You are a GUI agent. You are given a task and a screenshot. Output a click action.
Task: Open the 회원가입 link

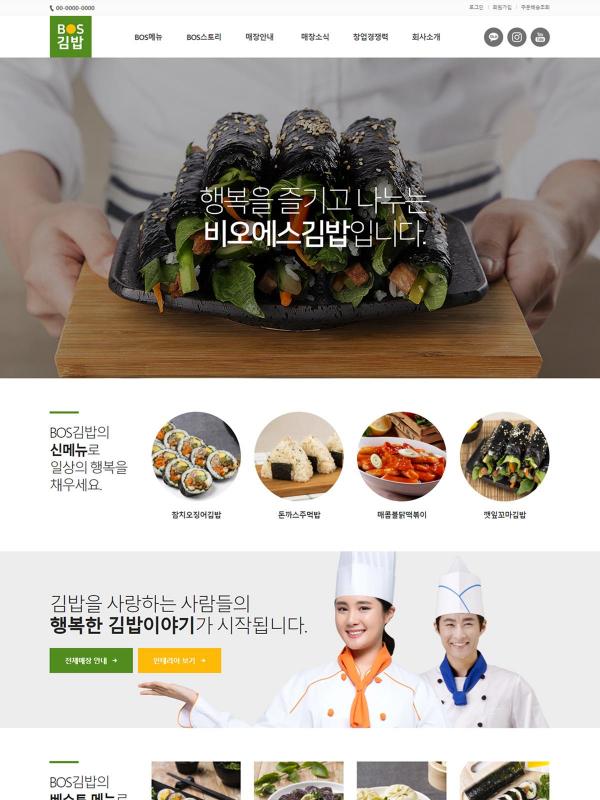pyautogui.click(x=501, y=7)
